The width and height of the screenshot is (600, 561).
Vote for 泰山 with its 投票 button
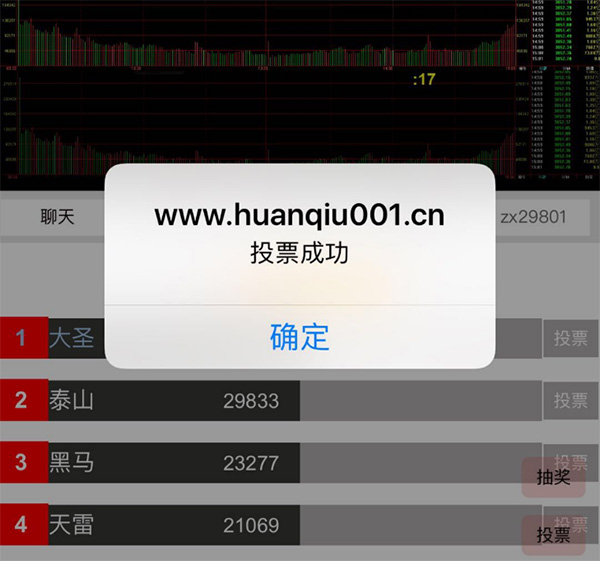pos(571,400)
